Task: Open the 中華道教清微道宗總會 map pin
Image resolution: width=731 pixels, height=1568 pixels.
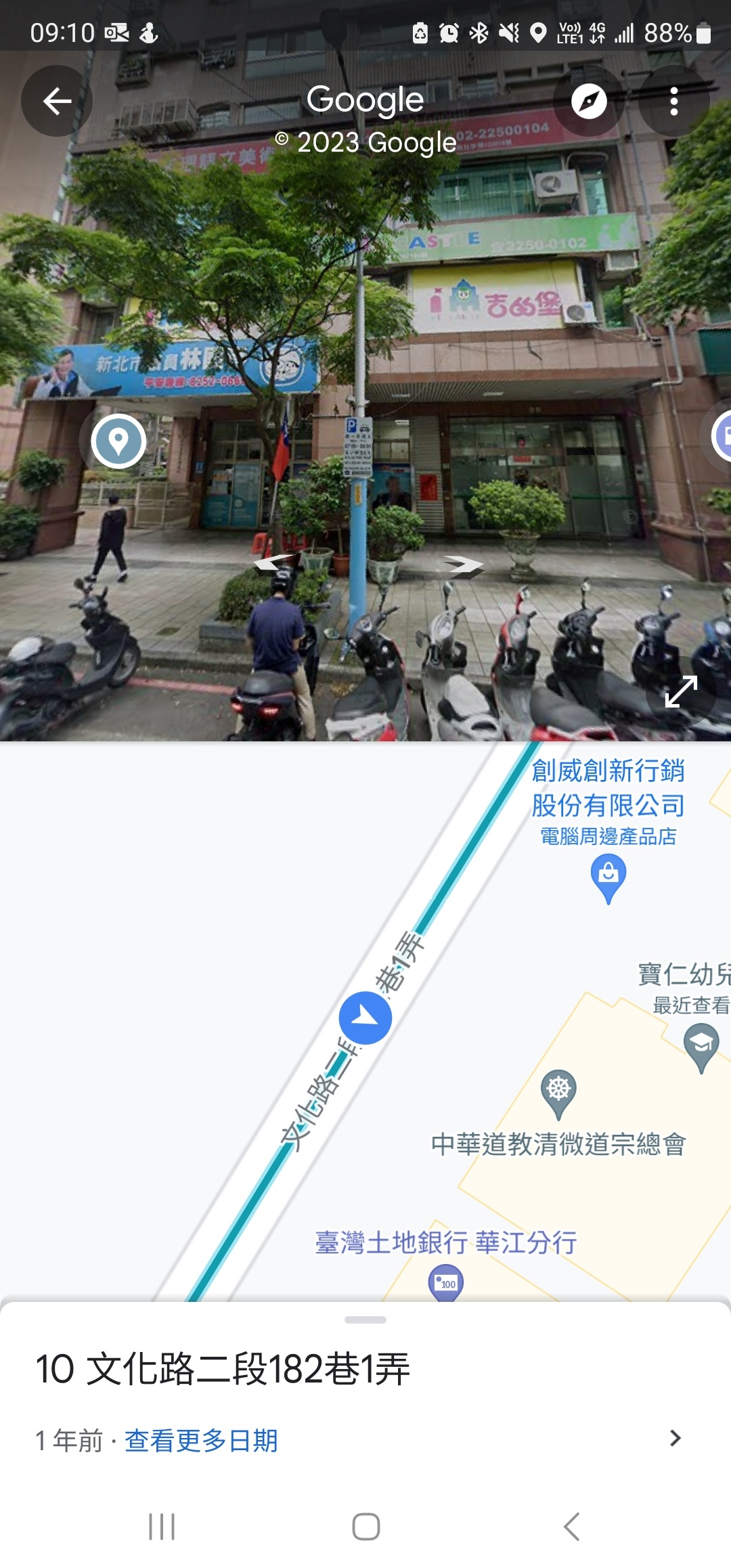Action: click(558, 1091)
